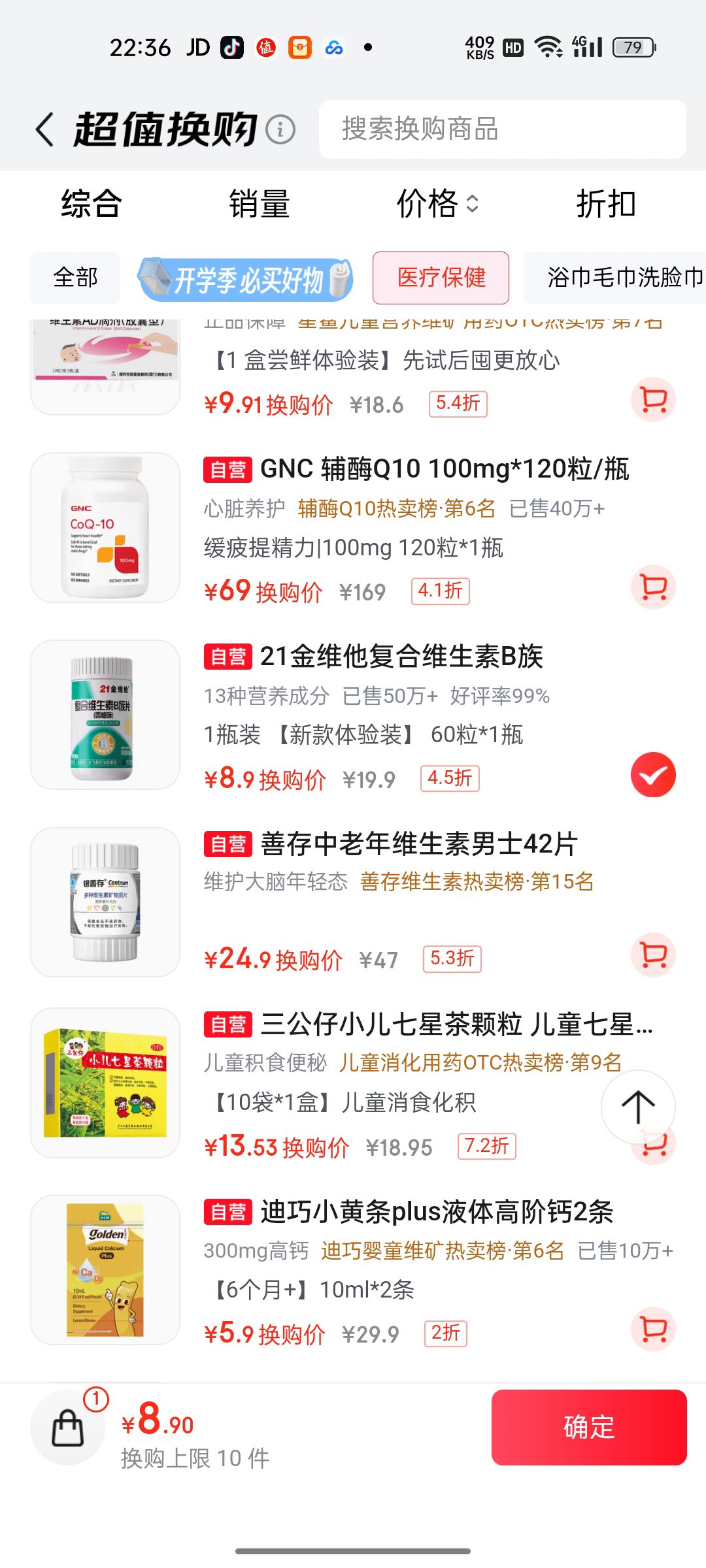Sort by 销量
Viewport: 706px width, 1568px height.
[260, 204]
